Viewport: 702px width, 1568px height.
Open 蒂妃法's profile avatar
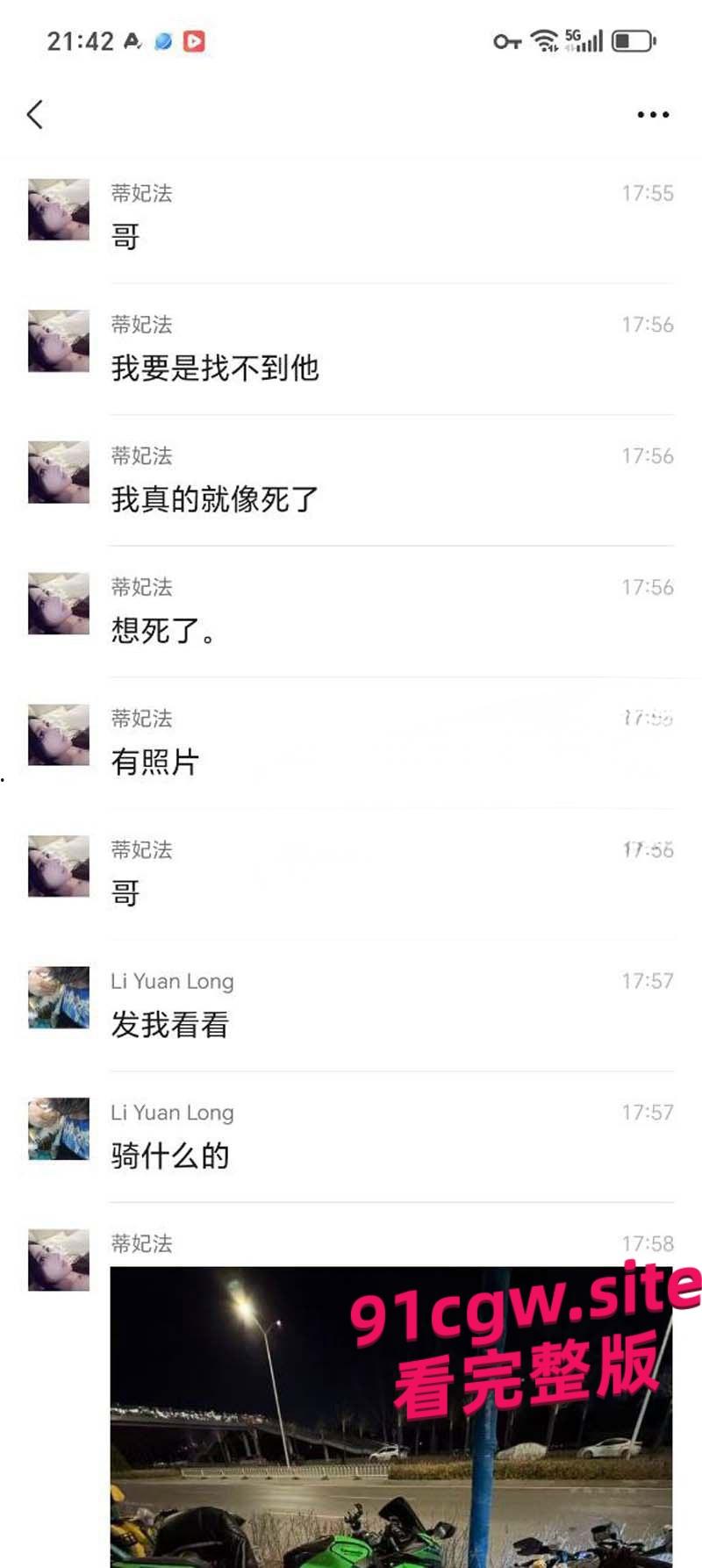tap(58, 211)
